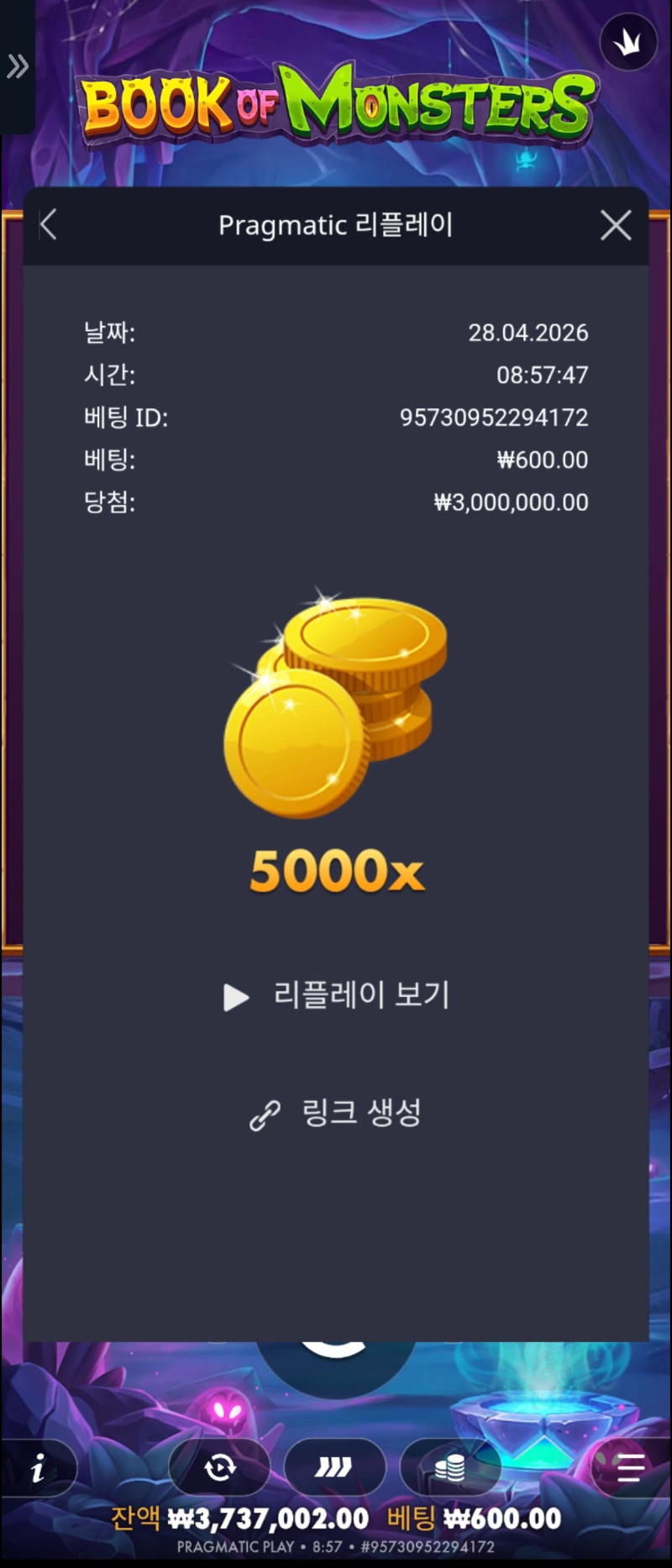
Task: Play the replay via 리플레이 보기
Action: [x=336, y=996]
